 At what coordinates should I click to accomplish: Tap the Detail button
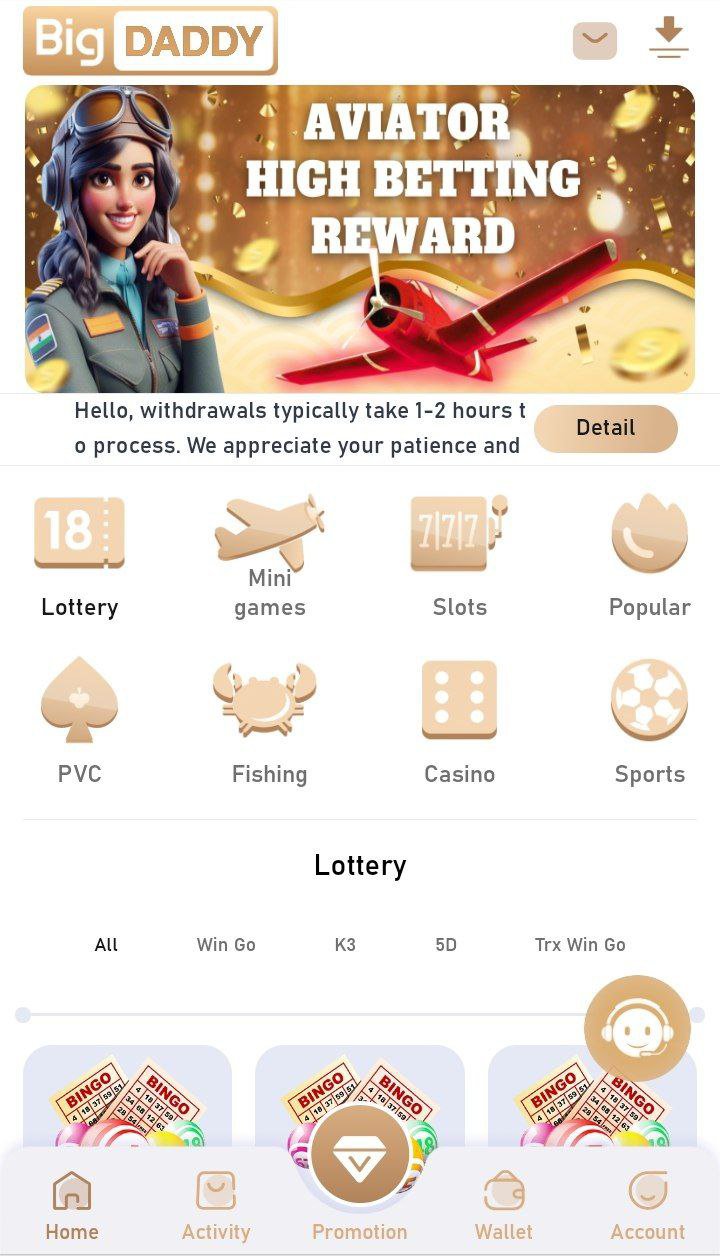coord(606,428)
